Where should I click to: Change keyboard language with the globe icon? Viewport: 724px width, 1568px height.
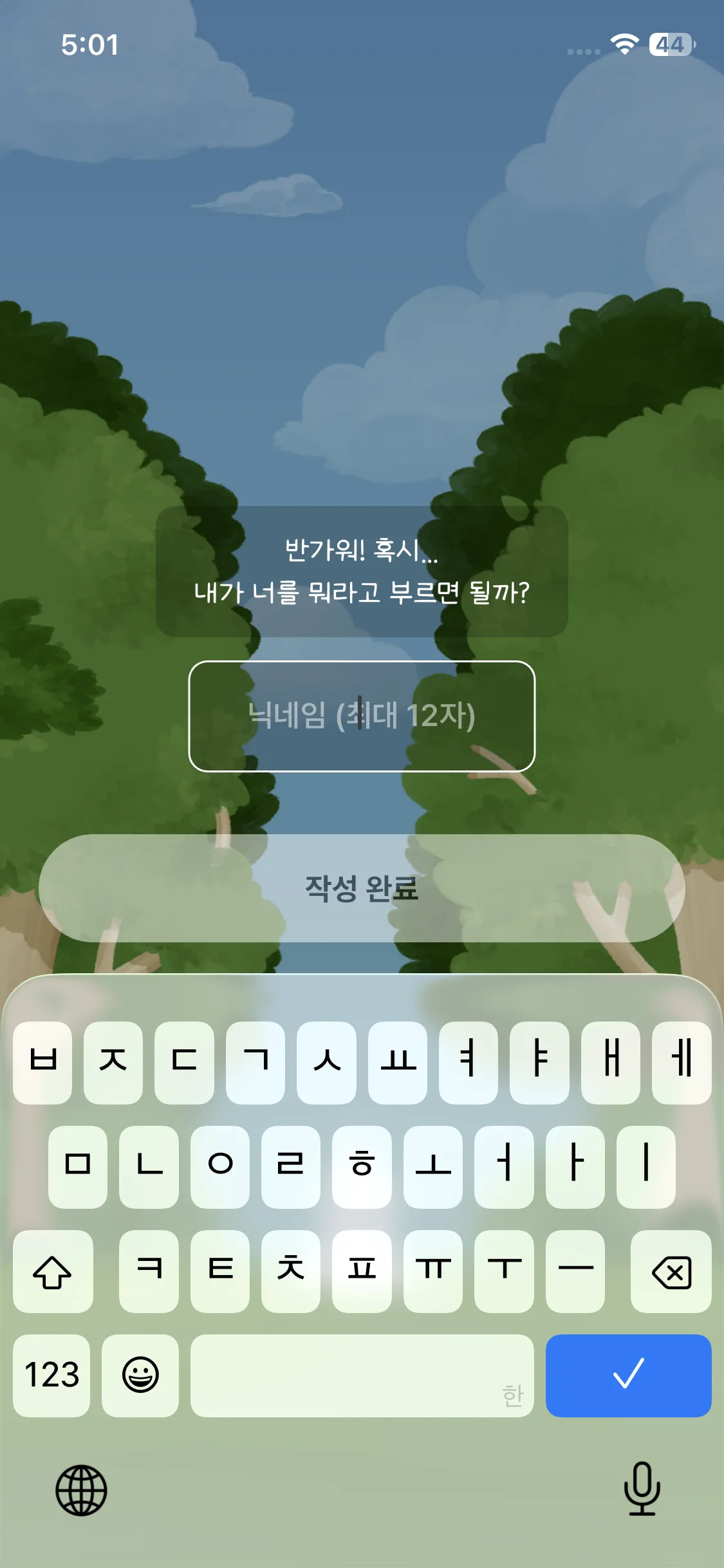[x=81, y=1489]
